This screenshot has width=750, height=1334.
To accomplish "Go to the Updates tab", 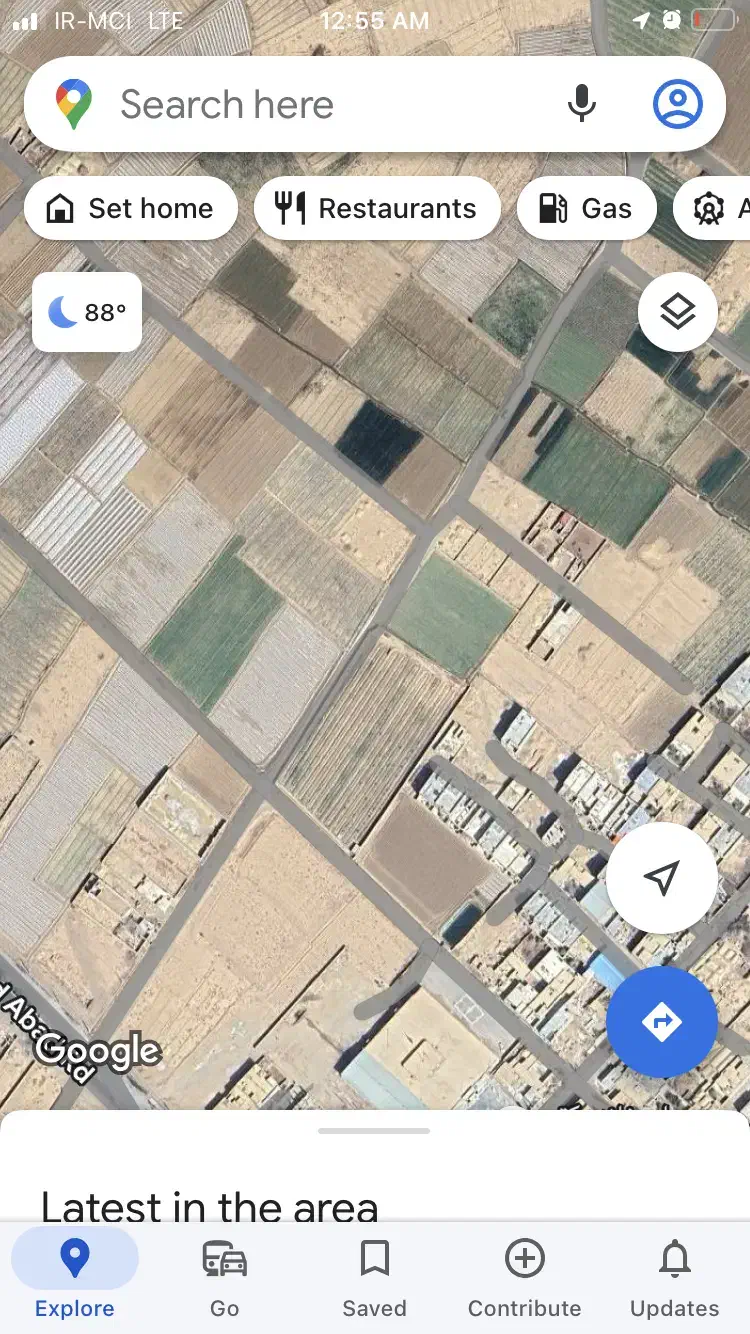I will pyautogui.click(x=675, y=1278).
